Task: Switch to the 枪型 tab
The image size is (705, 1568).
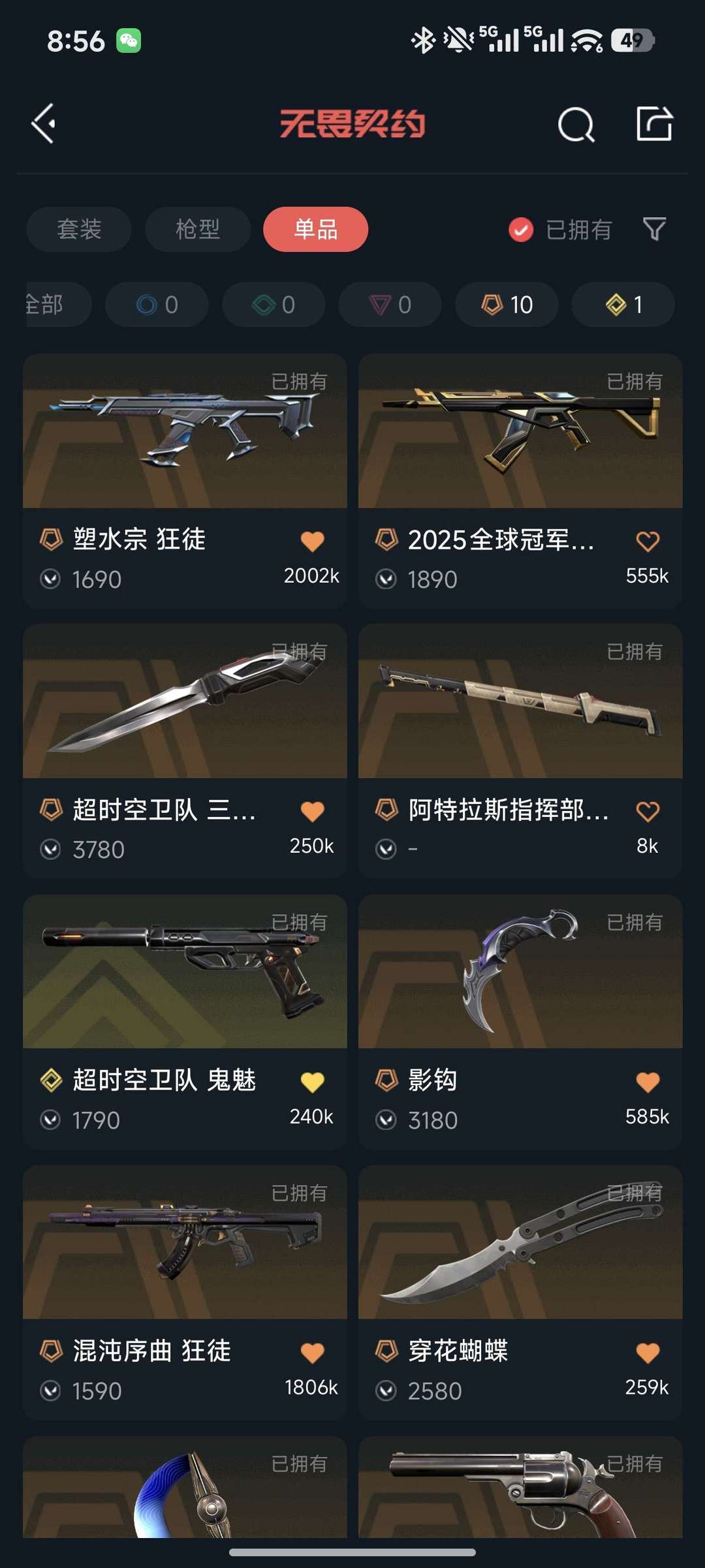Action: [196, 230]
